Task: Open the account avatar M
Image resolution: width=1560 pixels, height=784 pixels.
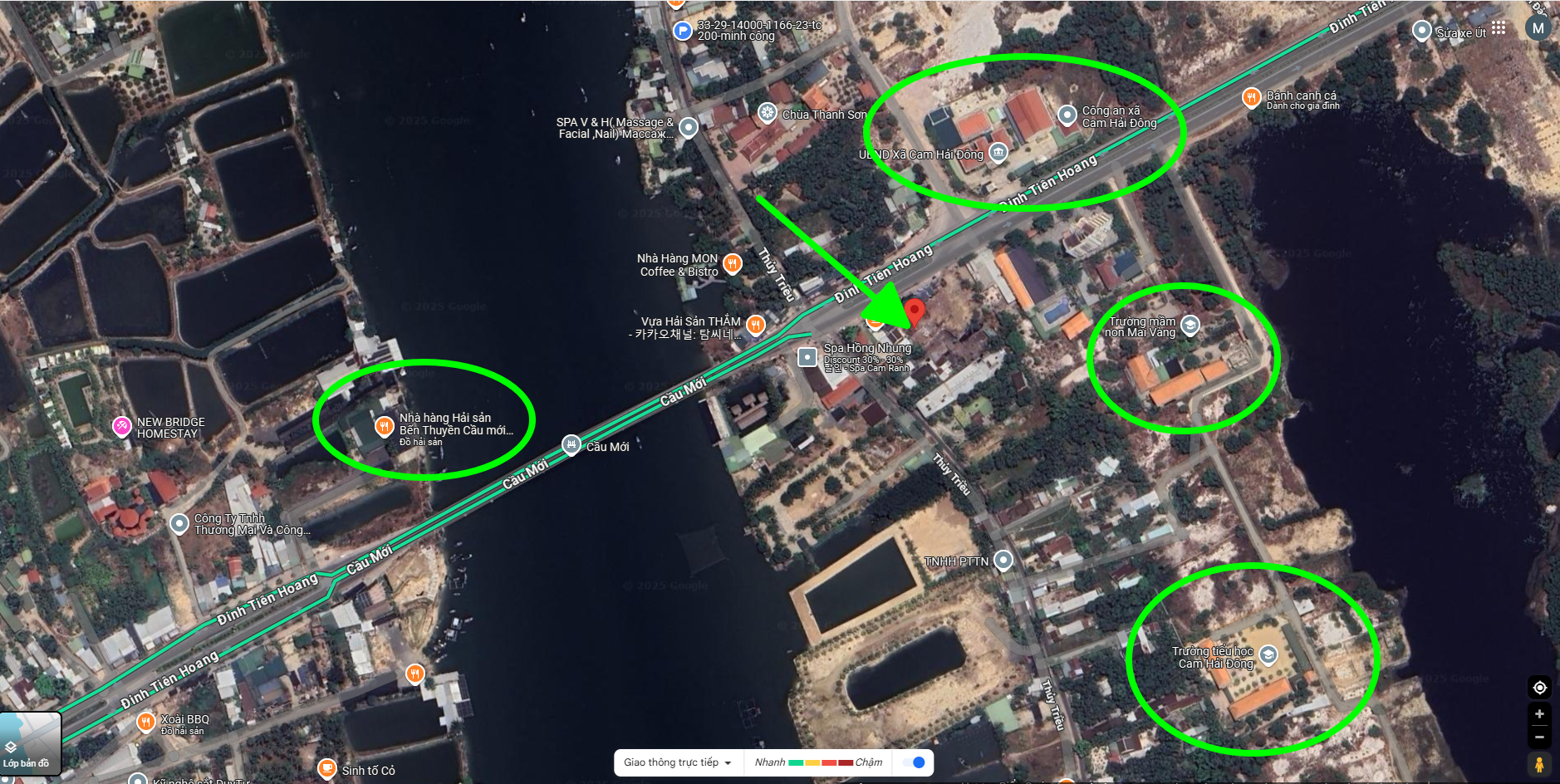Action: [1538, 28]
